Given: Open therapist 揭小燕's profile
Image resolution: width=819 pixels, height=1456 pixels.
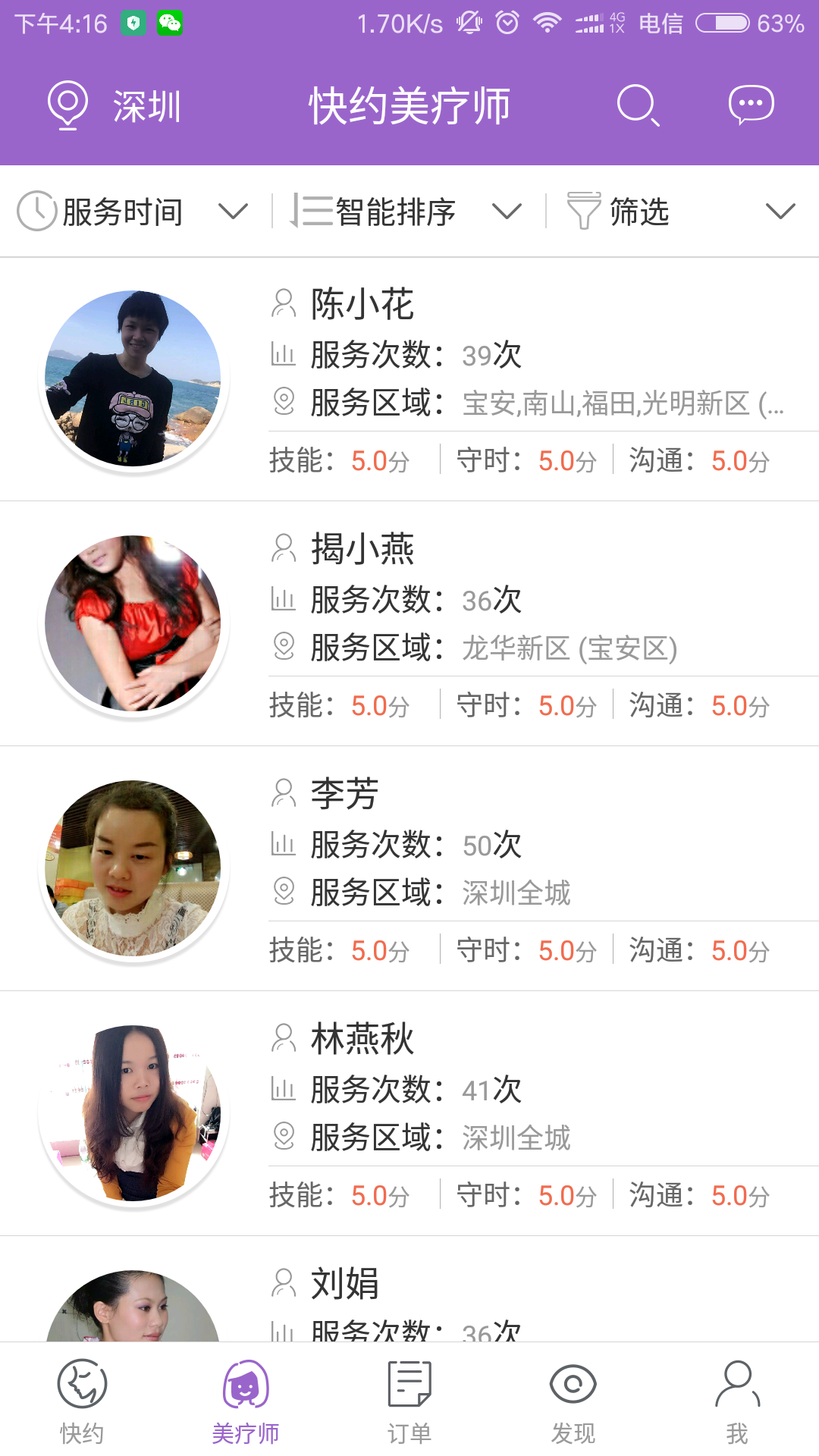Looking at the screenshot, I should 409,623.
